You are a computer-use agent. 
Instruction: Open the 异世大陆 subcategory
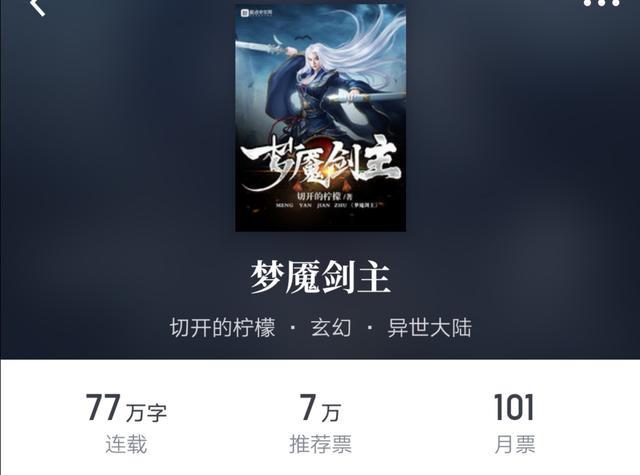[429, 327]
